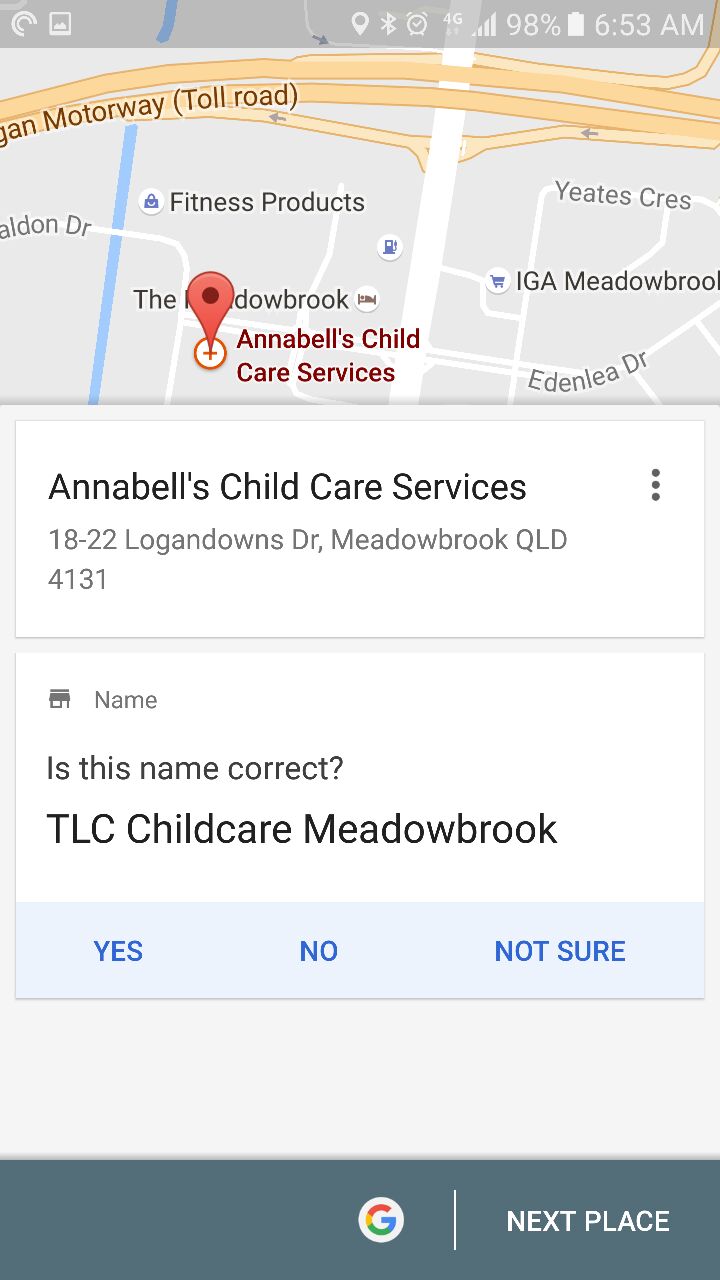Open the Annabell's Child Care Services card
720x1280 pixels.
pyautogui.click(x=360, y=529)
